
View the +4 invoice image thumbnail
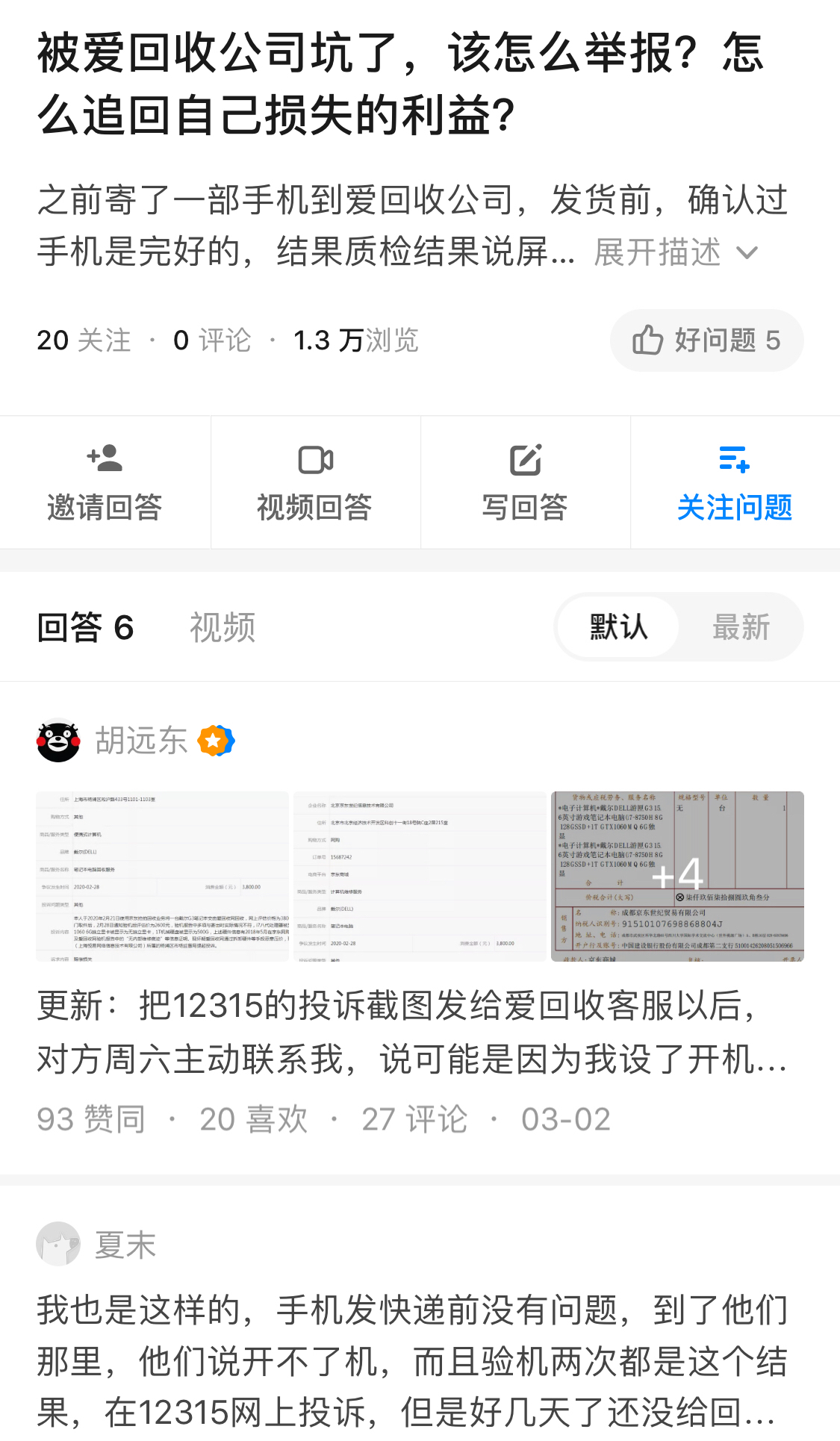coord(677,877)
